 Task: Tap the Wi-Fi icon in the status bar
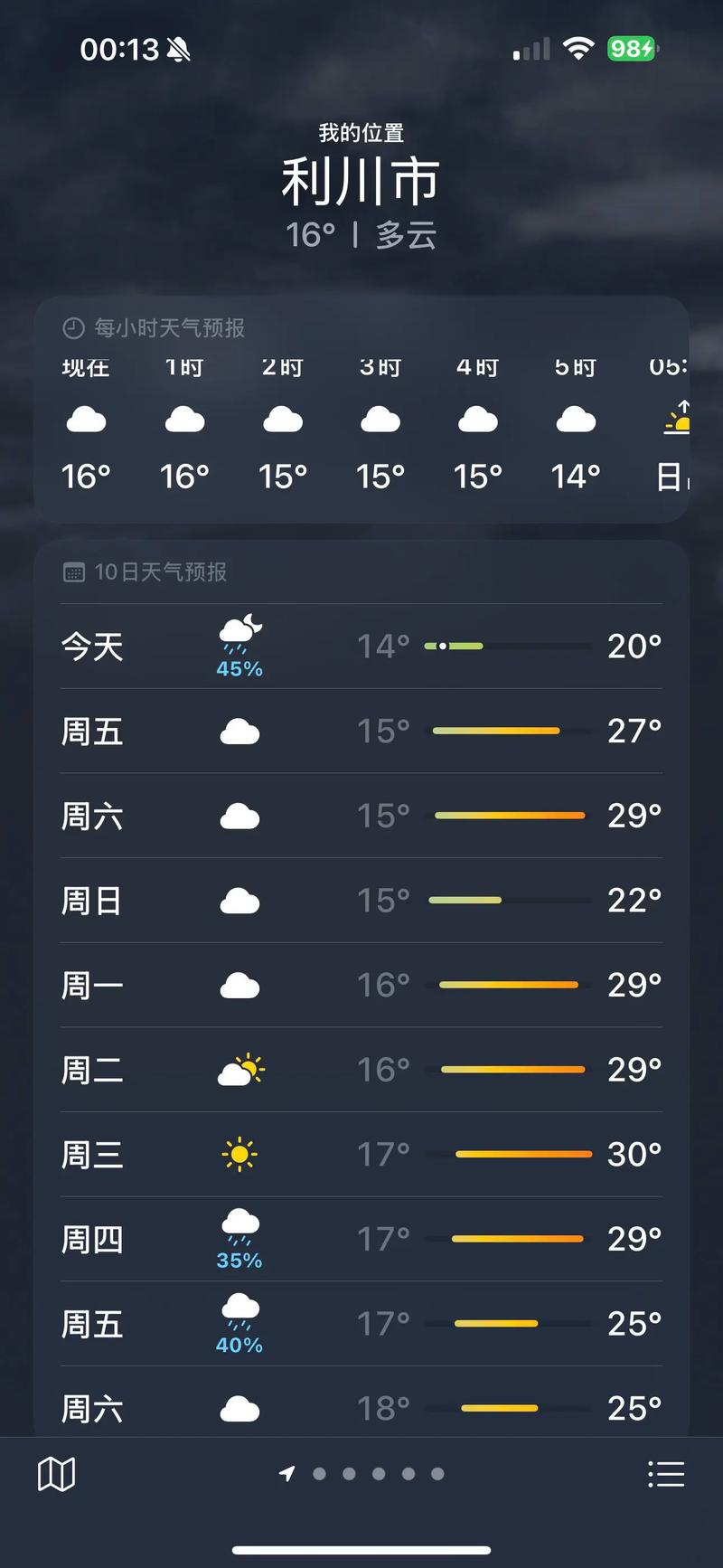(576, 49)
